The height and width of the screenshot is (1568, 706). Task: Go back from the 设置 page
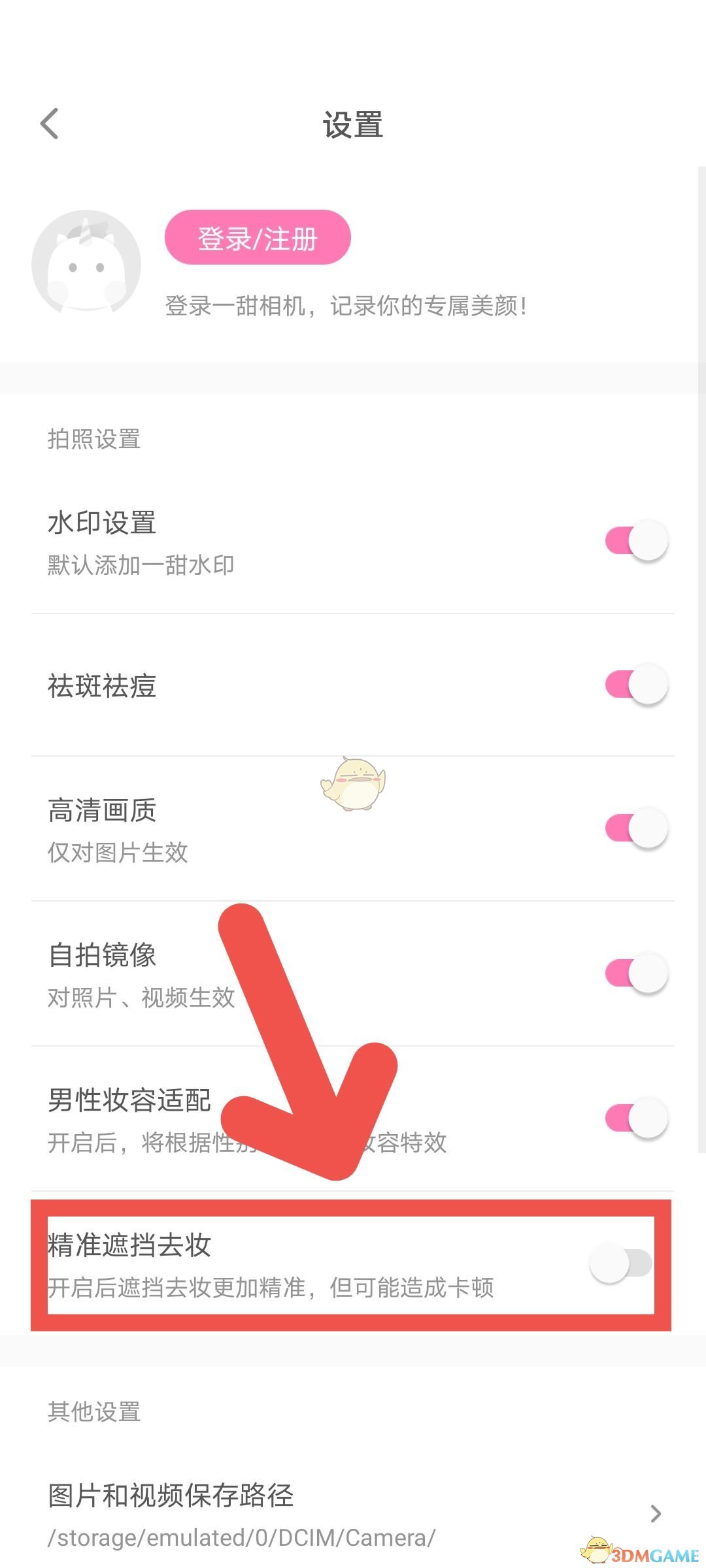(50, 123)
